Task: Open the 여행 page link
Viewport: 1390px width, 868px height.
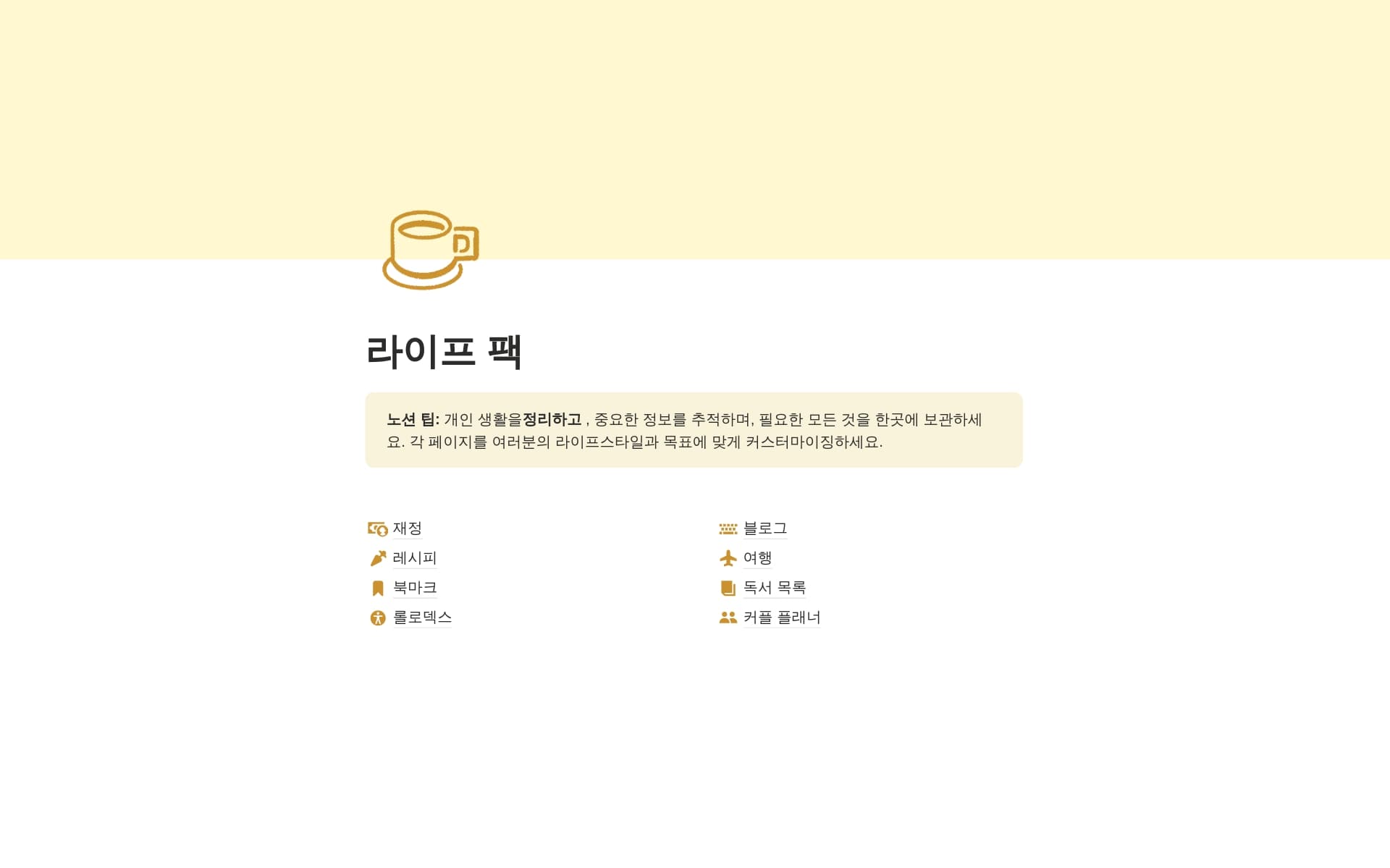Action: [757, 558]
